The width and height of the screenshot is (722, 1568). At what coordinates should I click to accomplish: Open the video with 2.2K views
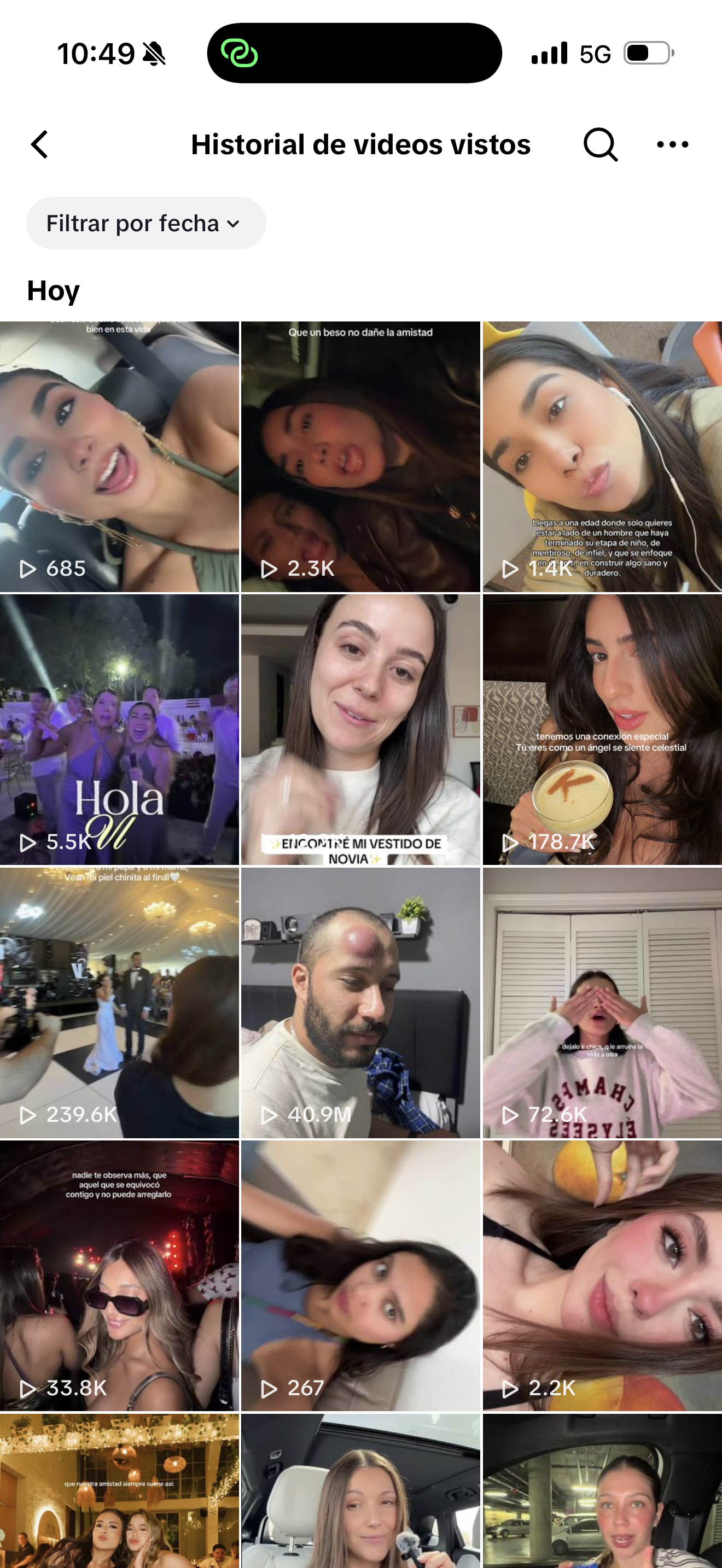click(x=602, y=1275)
